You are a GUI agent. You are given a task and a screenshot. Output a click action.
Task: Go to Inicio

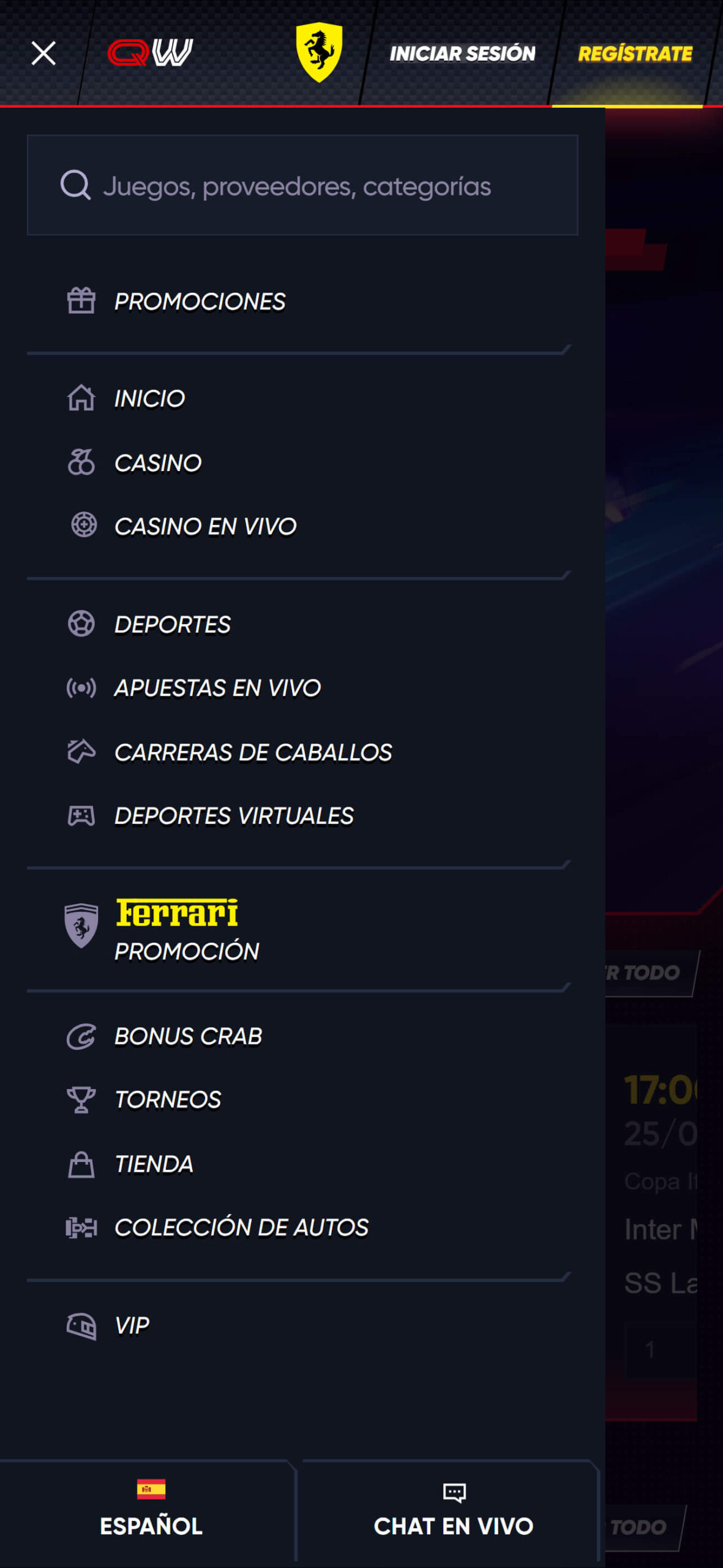click(299, 398)
